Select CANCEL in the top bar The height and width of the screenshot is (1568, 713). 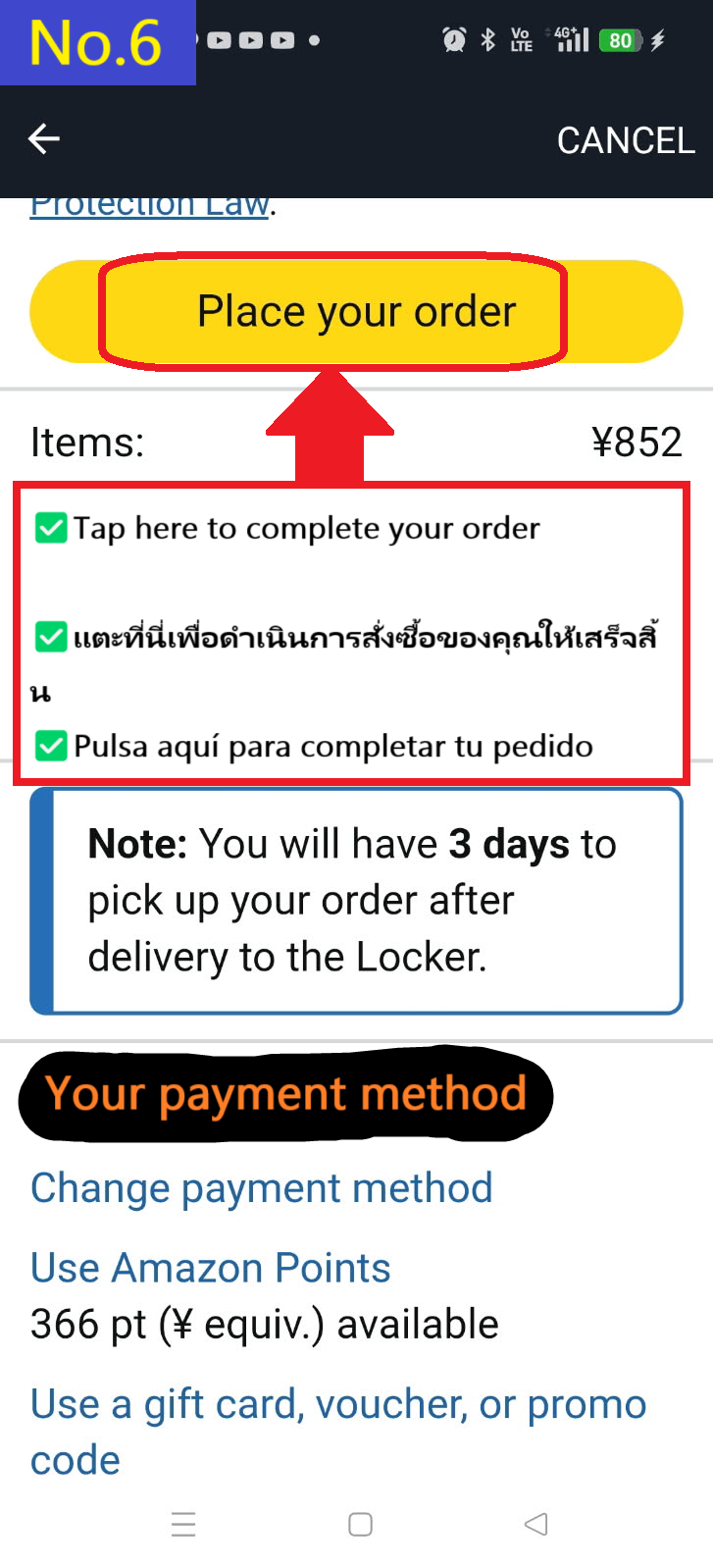[x=626, y=140]
